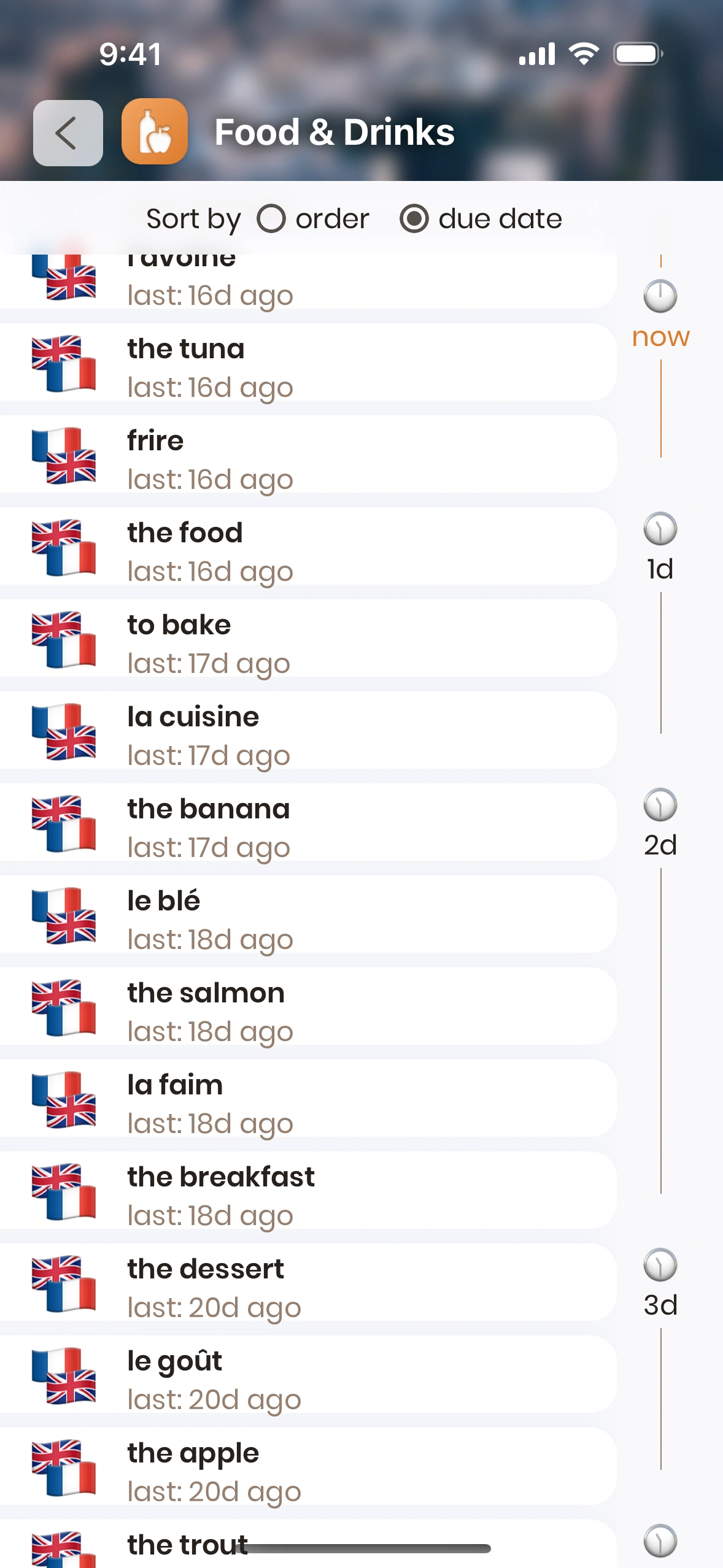Screen dimensions: 723x1568
Task: Open the word 'the breakfast'
Action: click(x=307, y=1191)
